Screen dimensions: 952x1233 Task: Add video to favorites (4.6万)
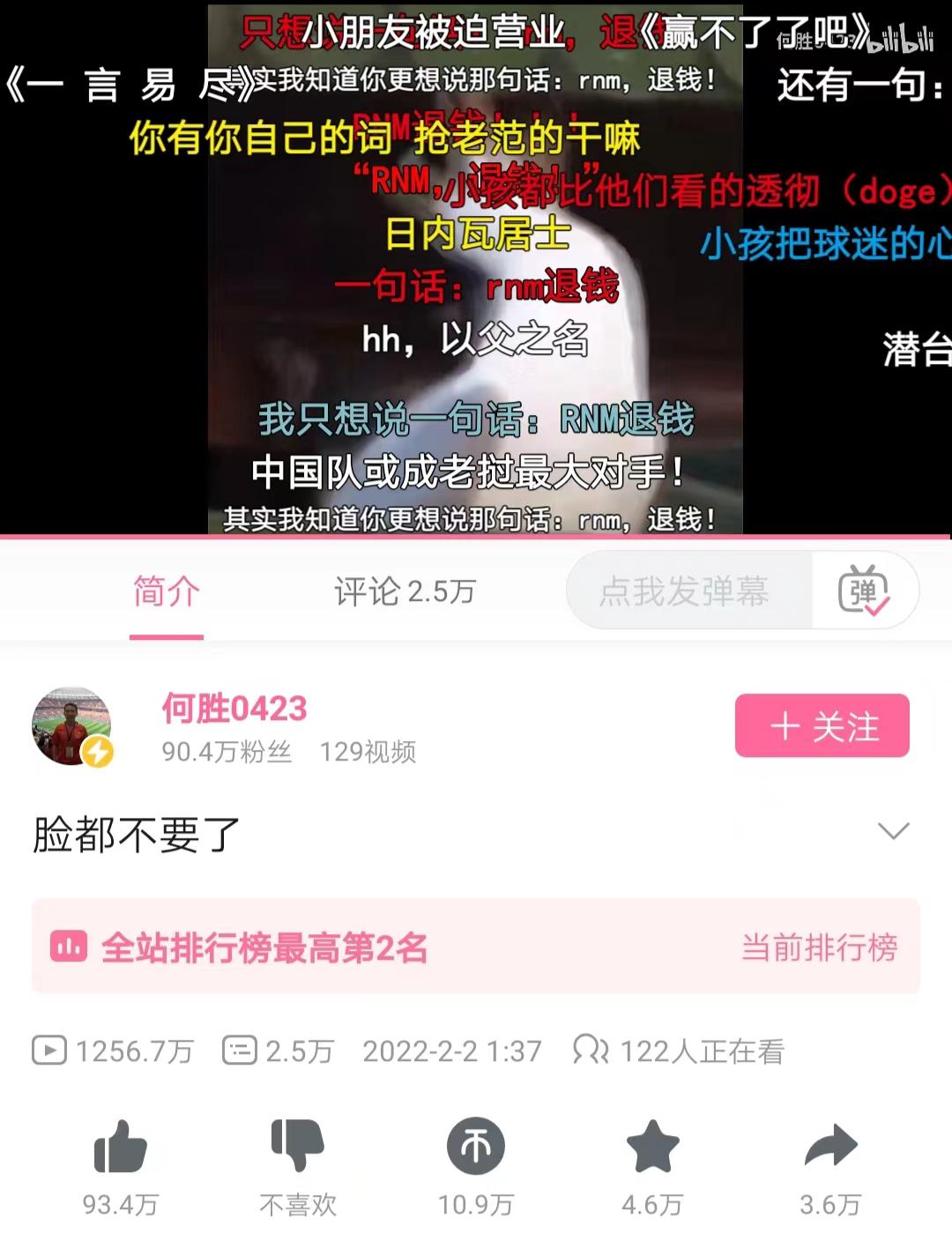click(x=652, y=1148)
